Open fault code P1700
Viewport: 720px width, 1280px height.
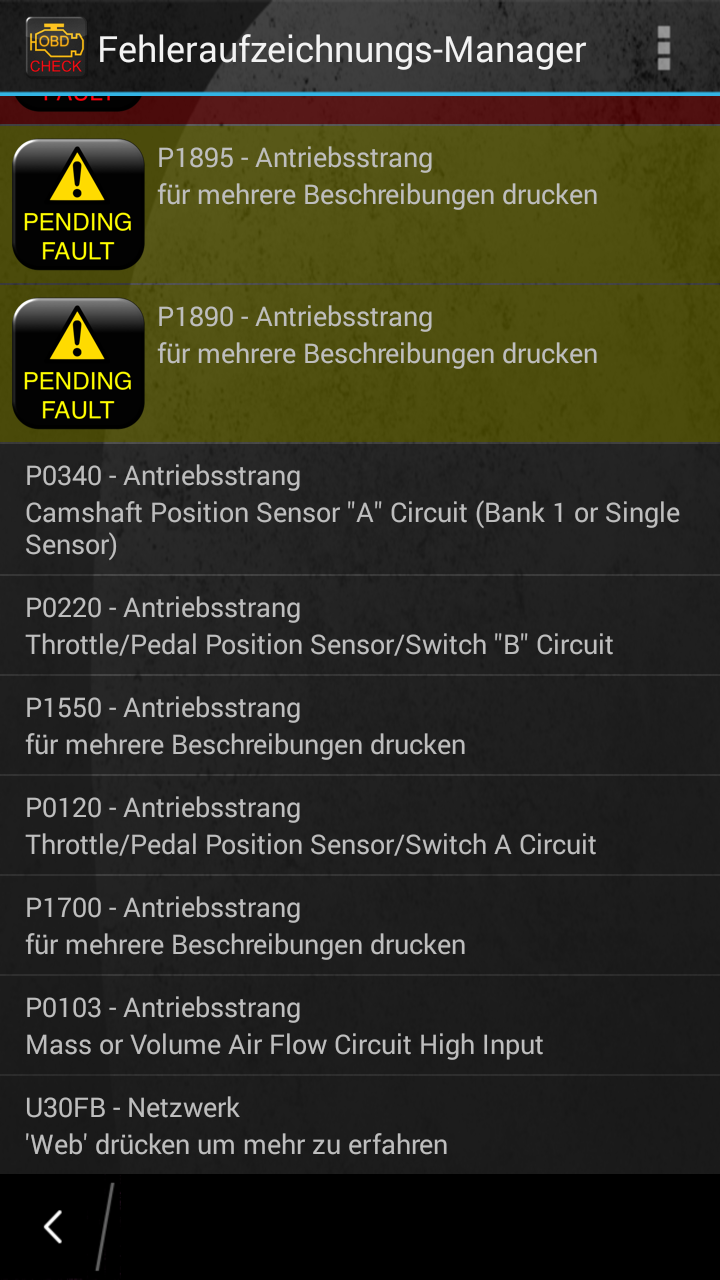click(x=360, y=925)
